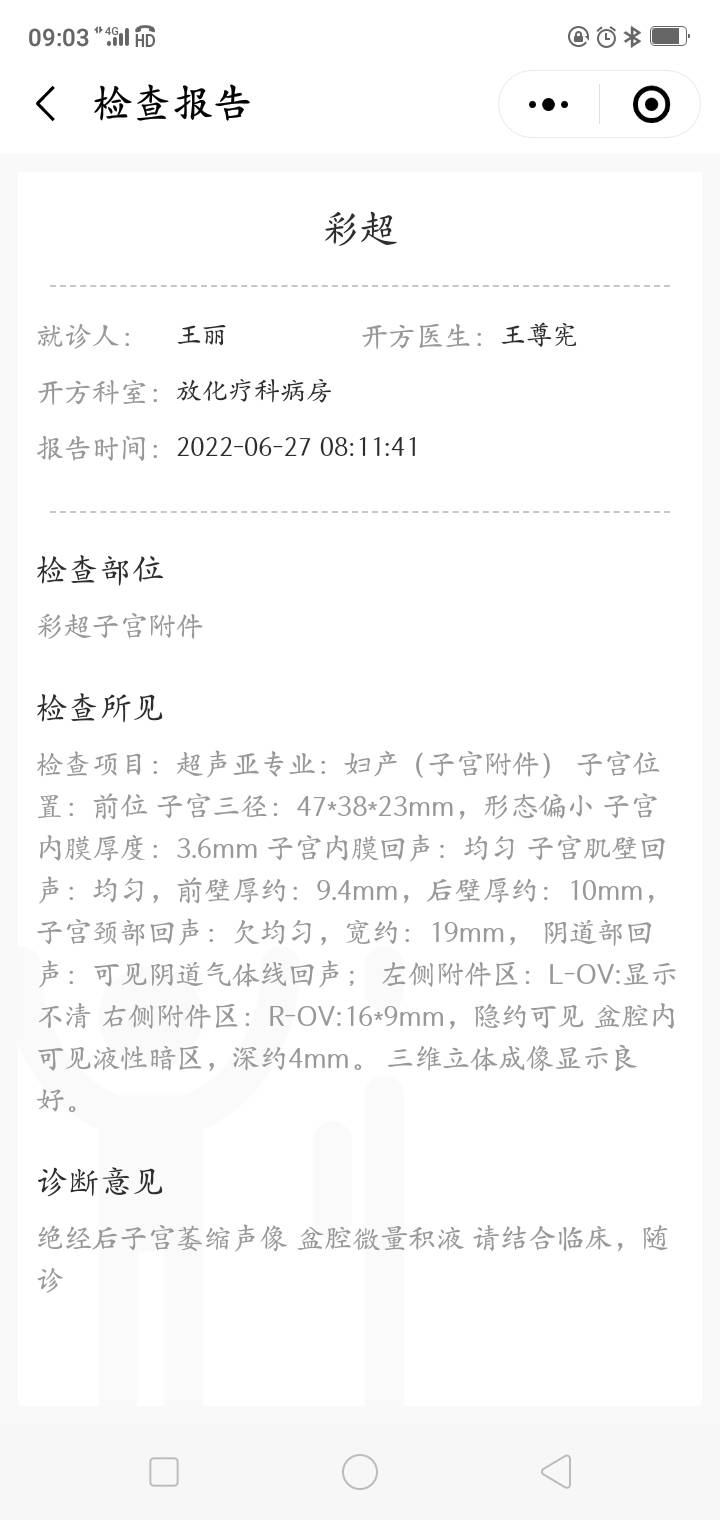Tap the clock showing 09:03
This screenshot has height=1520, width=720.
click(x=56, y=35)
